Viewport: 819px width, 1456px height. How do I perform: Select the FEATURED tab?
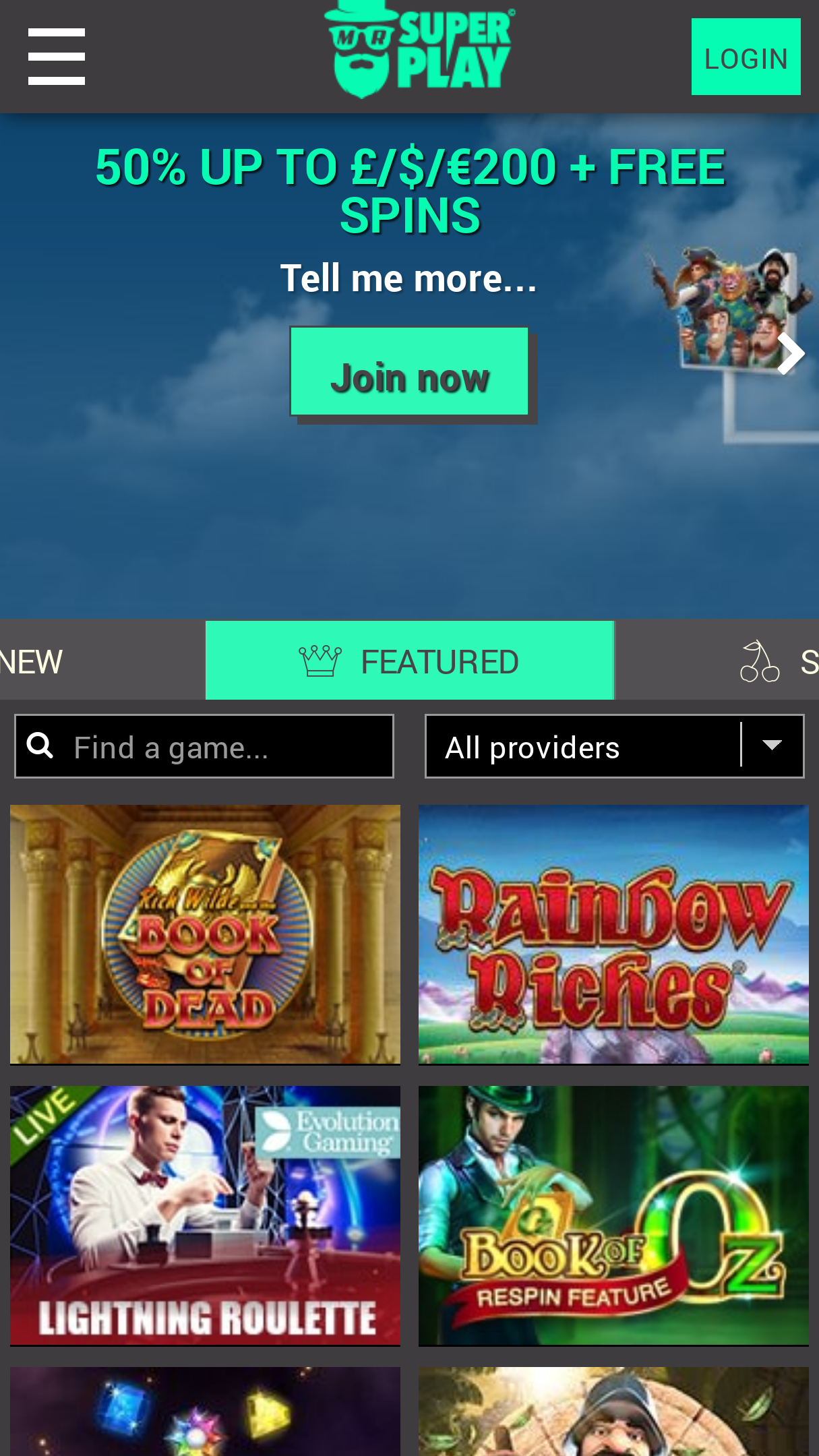coord(410,661)
